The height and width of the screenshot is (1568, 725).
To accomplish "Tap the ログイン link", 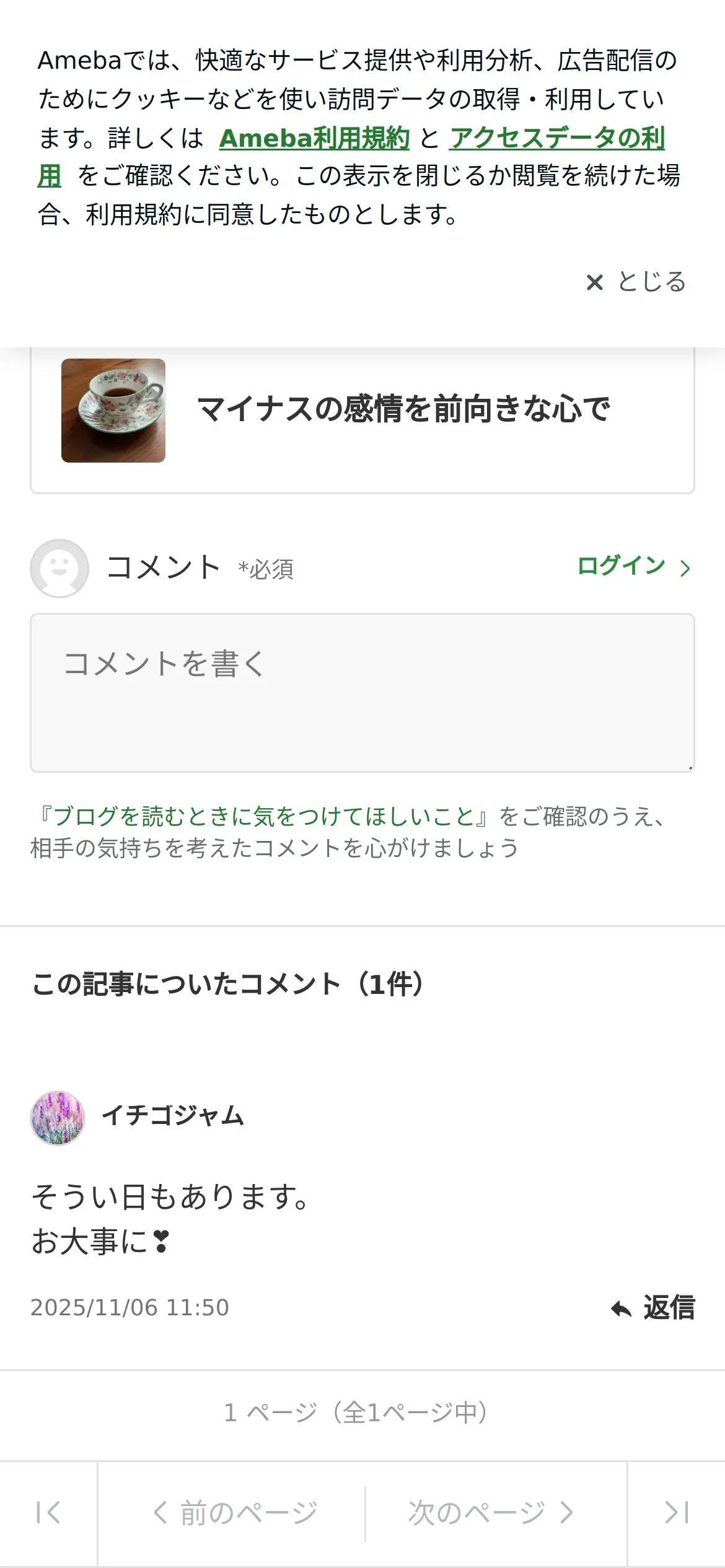I will coord(633,566).
